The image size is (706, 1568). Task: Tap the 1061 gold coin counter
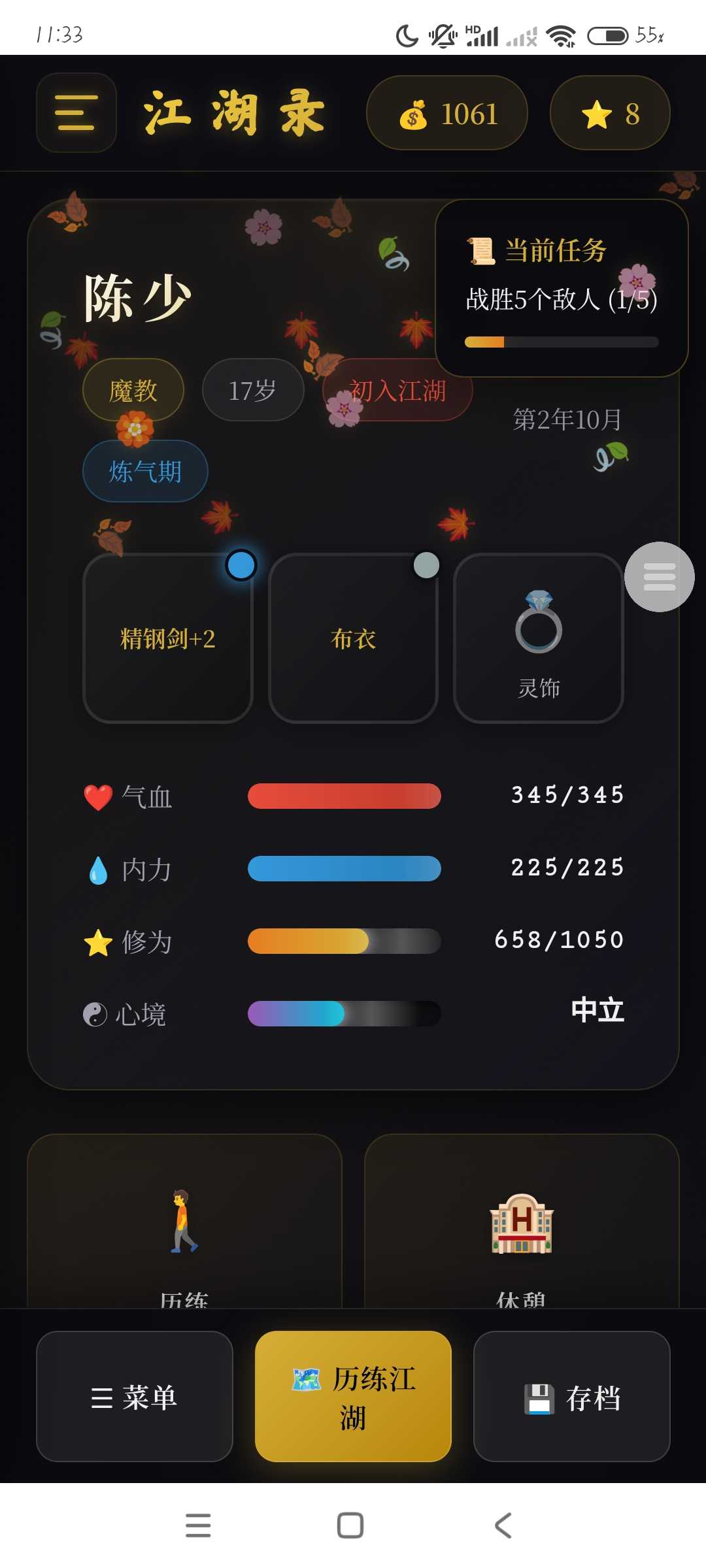click(447, 113)
